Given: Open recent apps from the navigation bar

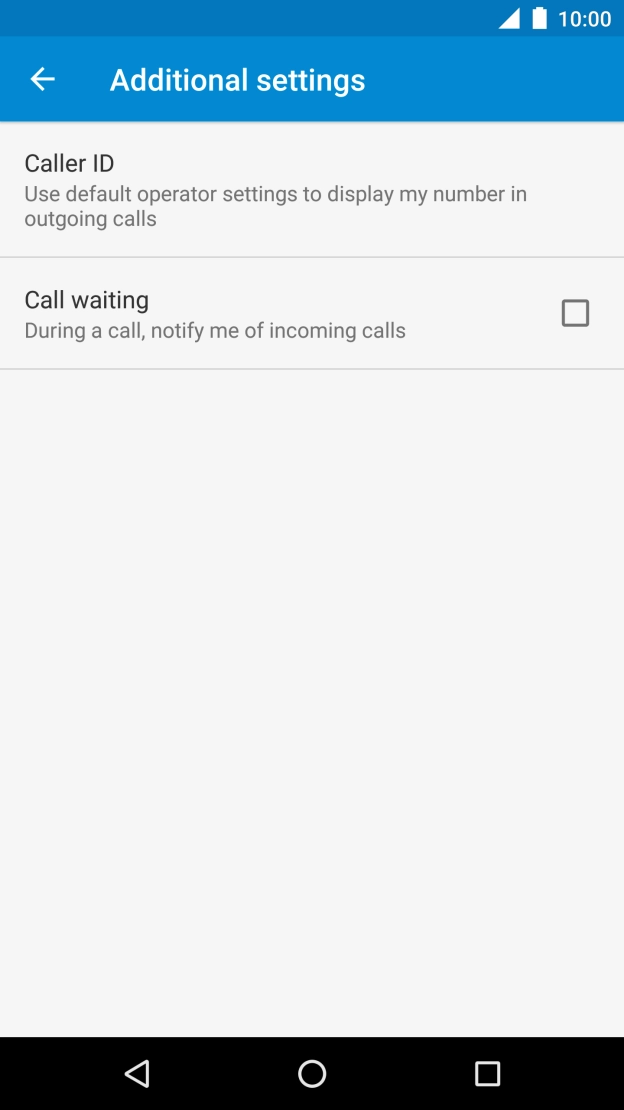Looking at the screenshot, I should (487, 1073).
